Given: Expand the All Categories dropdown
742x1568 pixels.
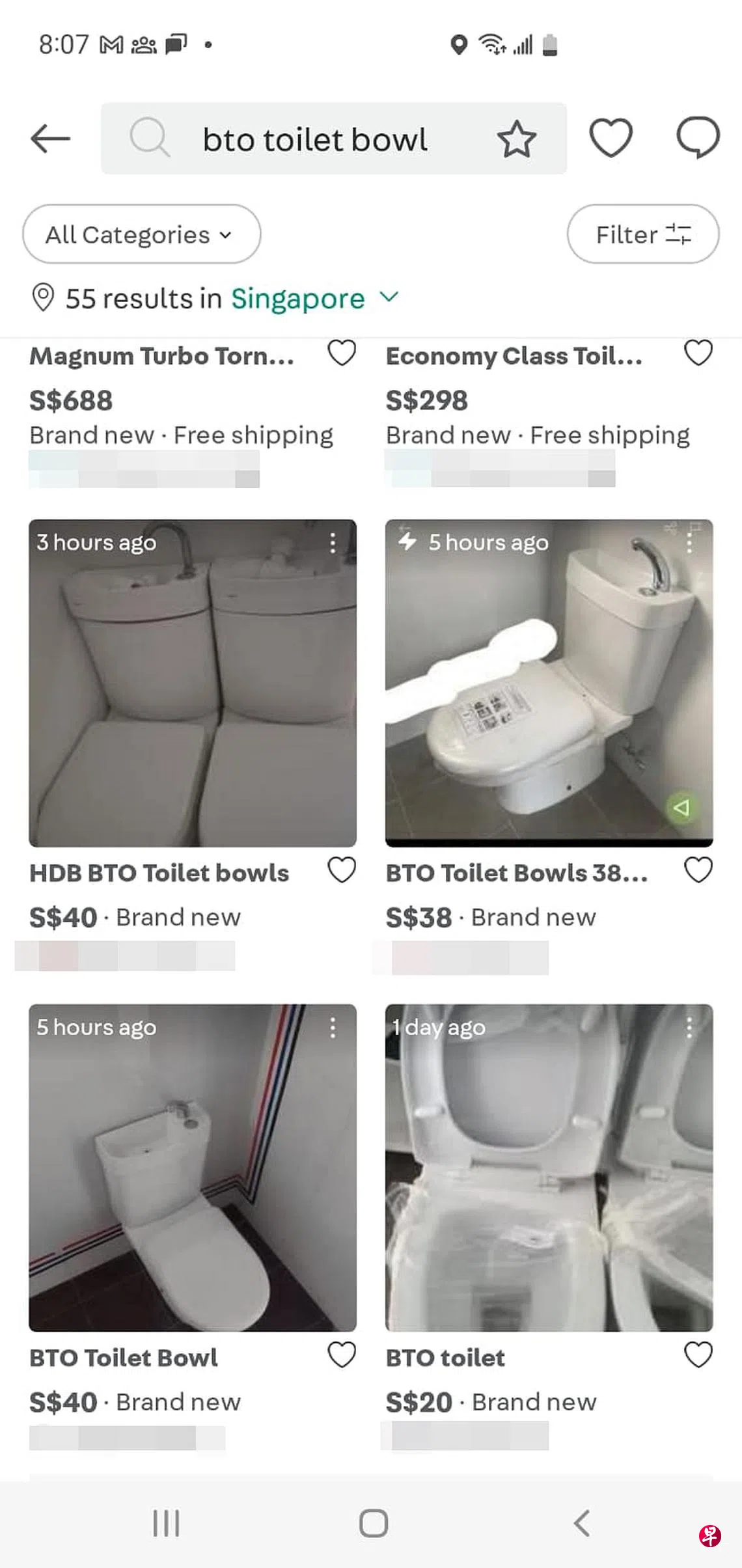Looking at the screenshot, I should (x=141, y=234).
